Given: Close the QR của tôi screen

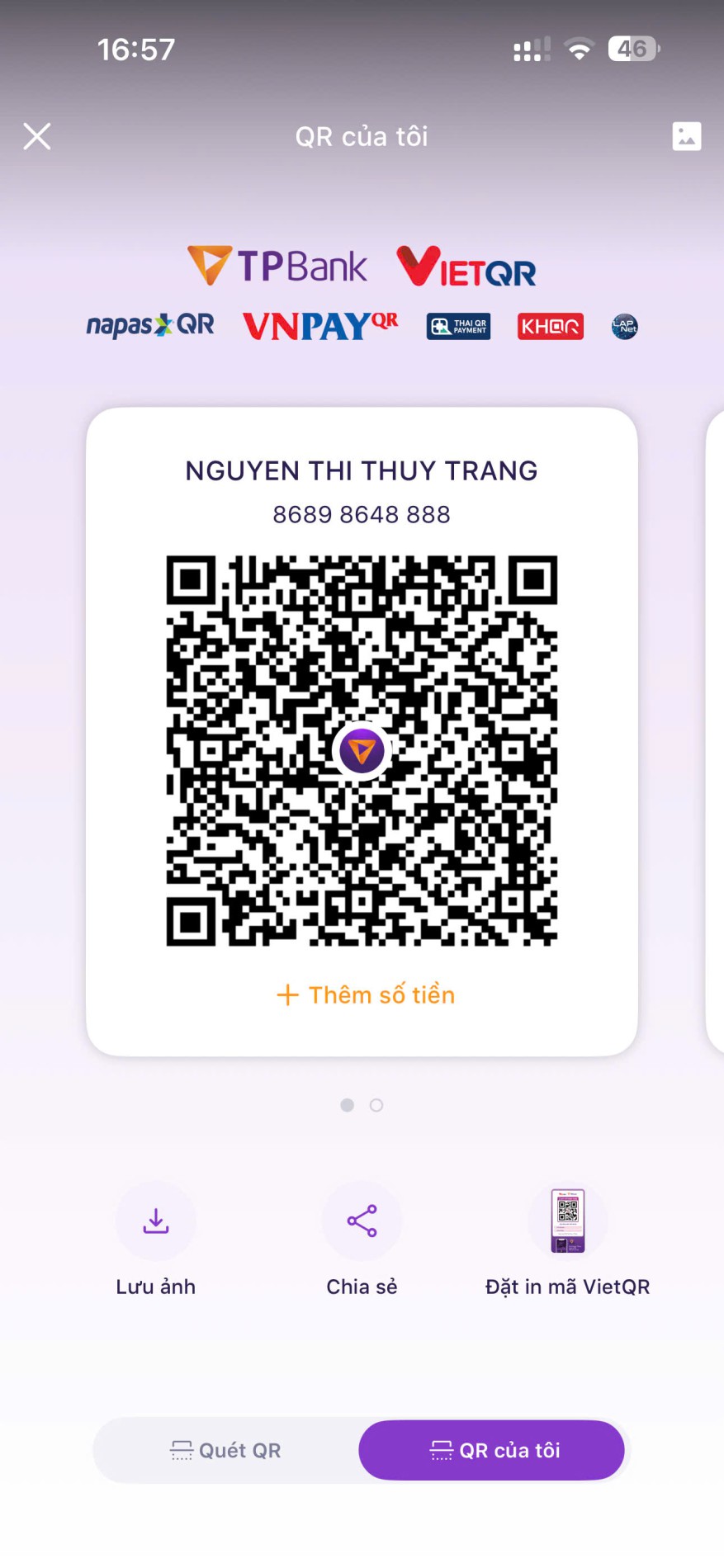Looking at the screenshot, I should click(37, 136).
